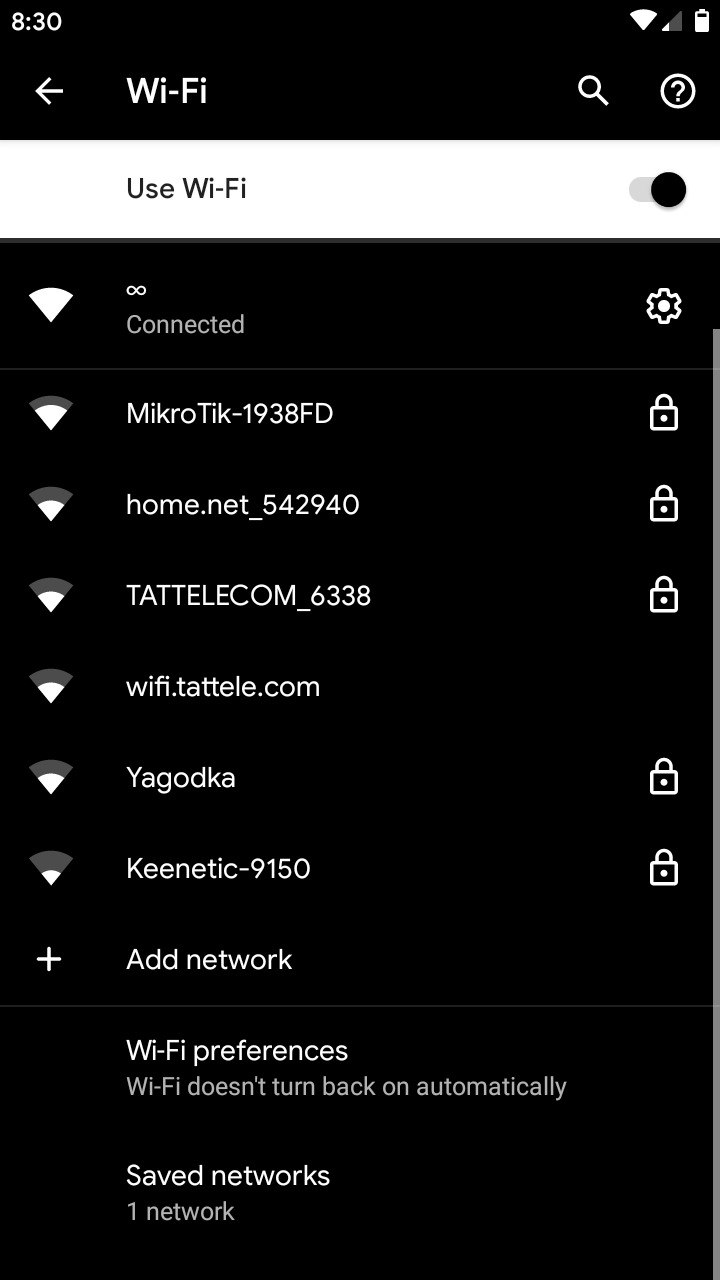
Task: Join the open wifi.tattele.com network
Action: [x=360, y=687]
